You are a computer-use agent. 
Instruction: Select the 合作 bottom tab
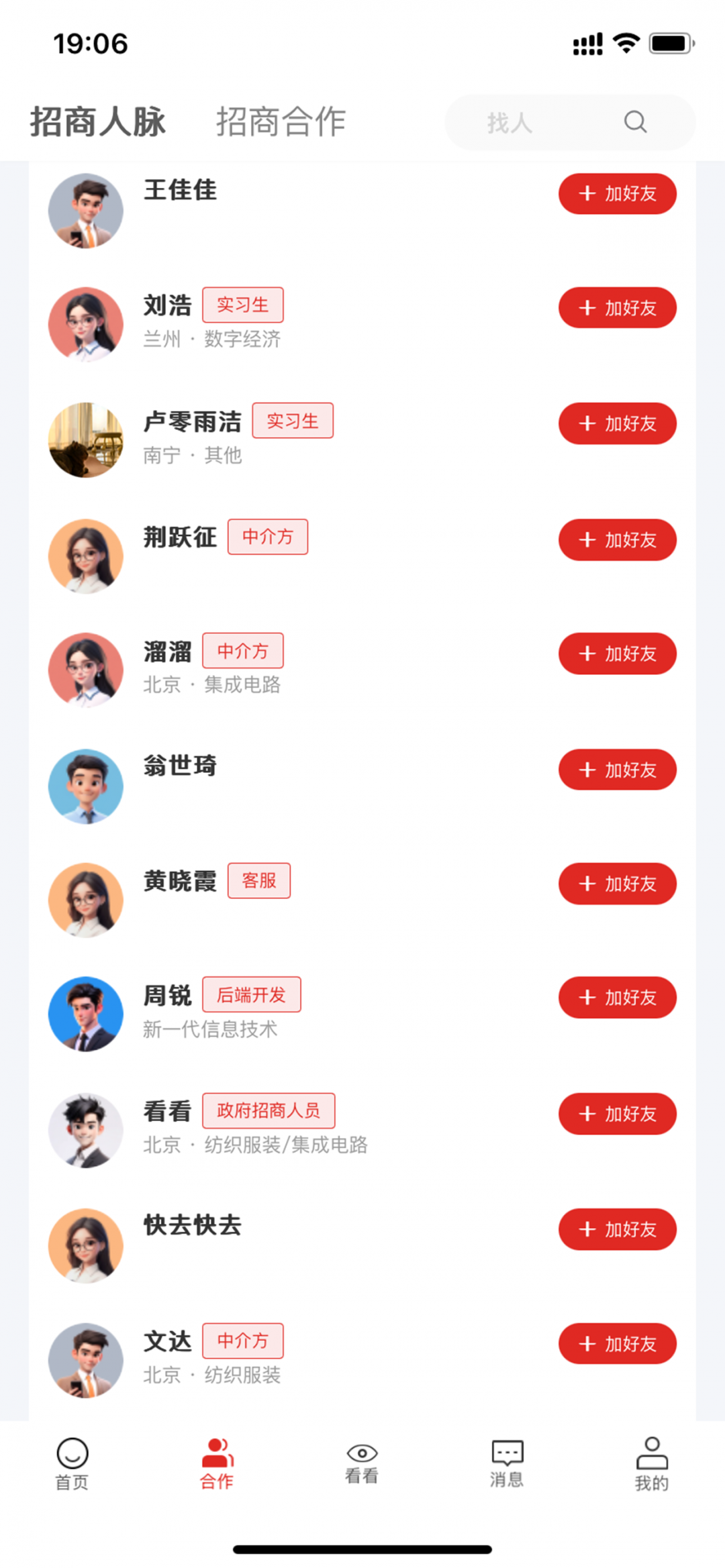coord(217,1464)
